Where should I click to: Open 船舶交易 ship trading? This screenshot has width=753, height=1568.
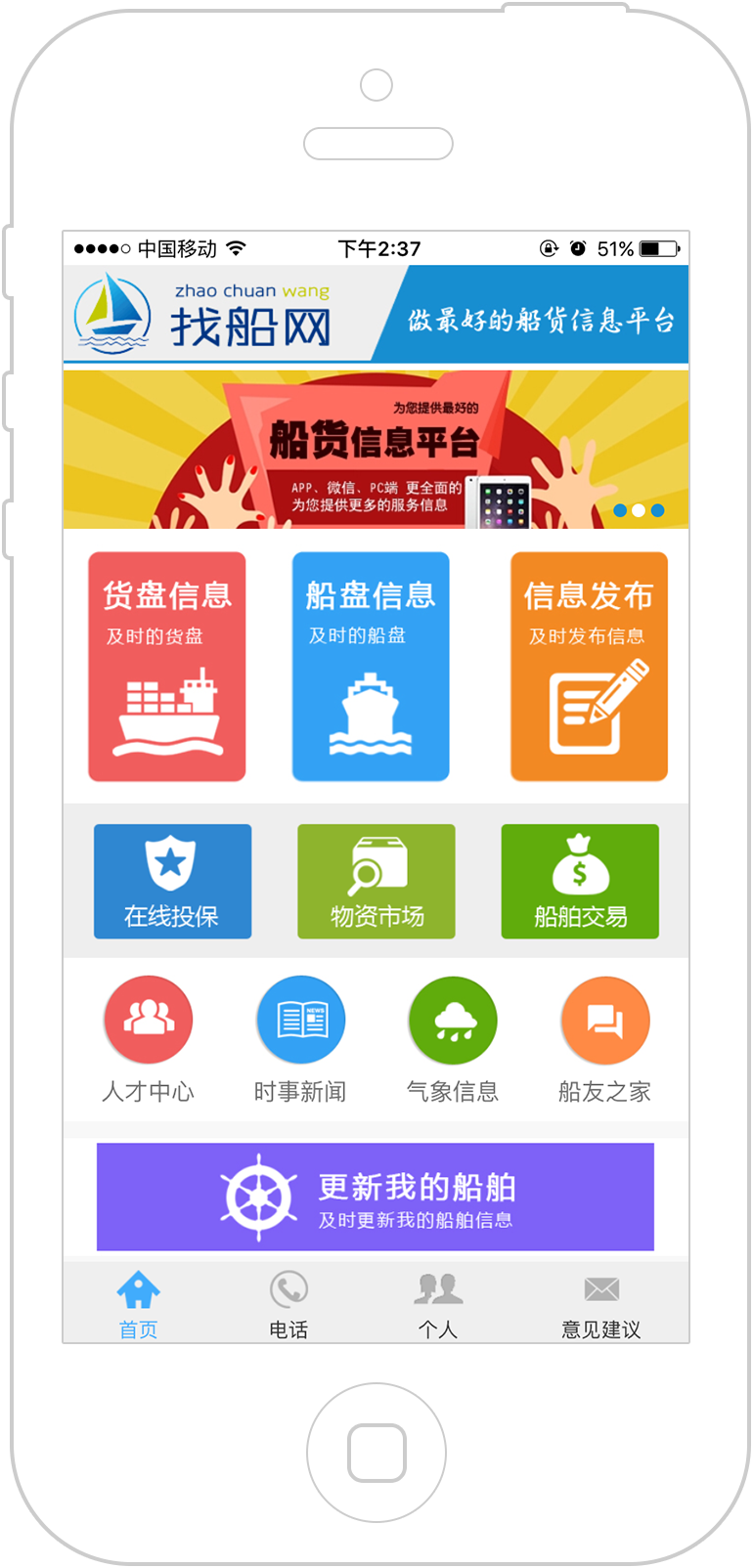[580, 881]
